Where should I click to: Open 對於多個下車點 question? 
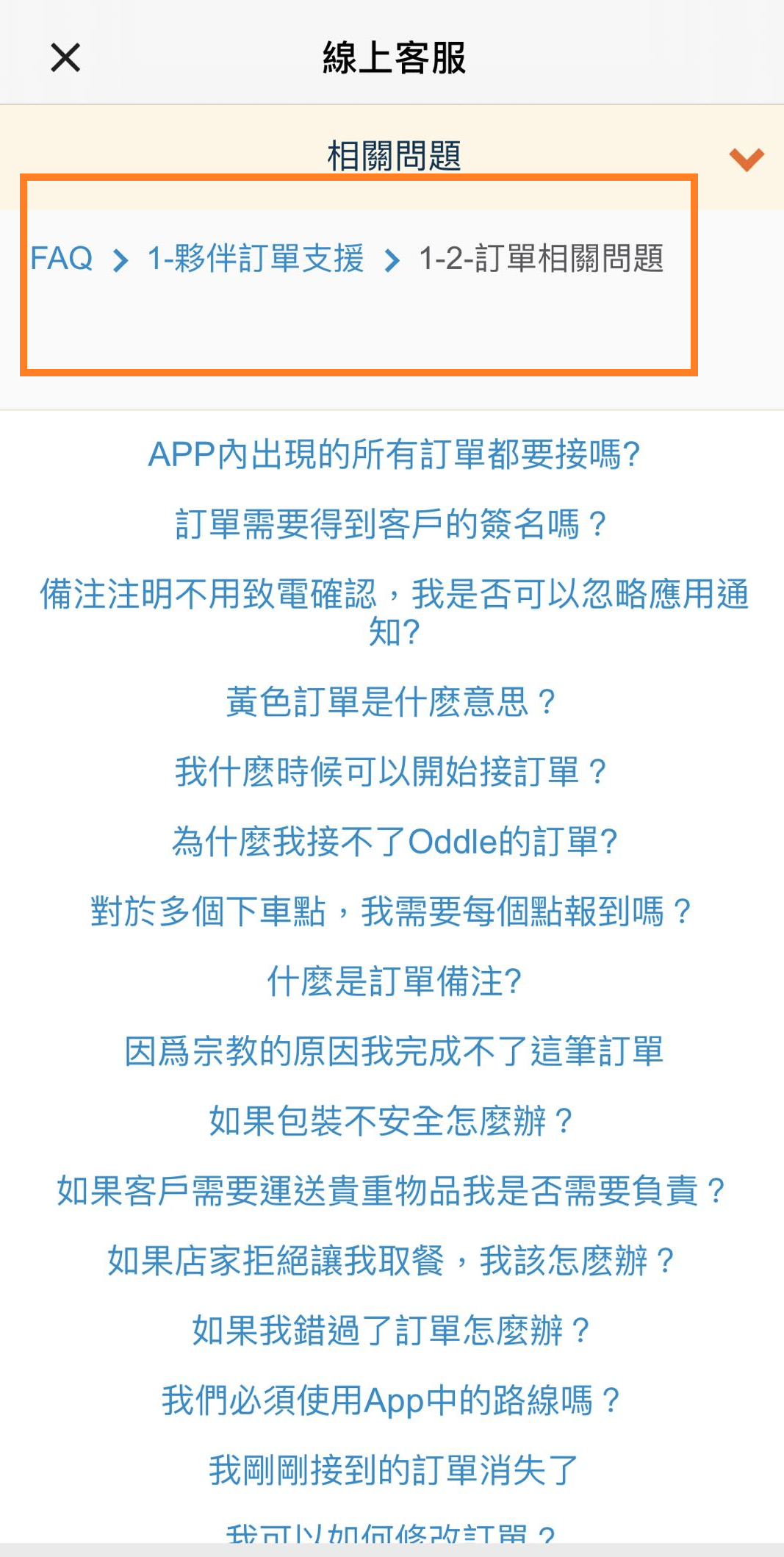(x=392, y=912)
